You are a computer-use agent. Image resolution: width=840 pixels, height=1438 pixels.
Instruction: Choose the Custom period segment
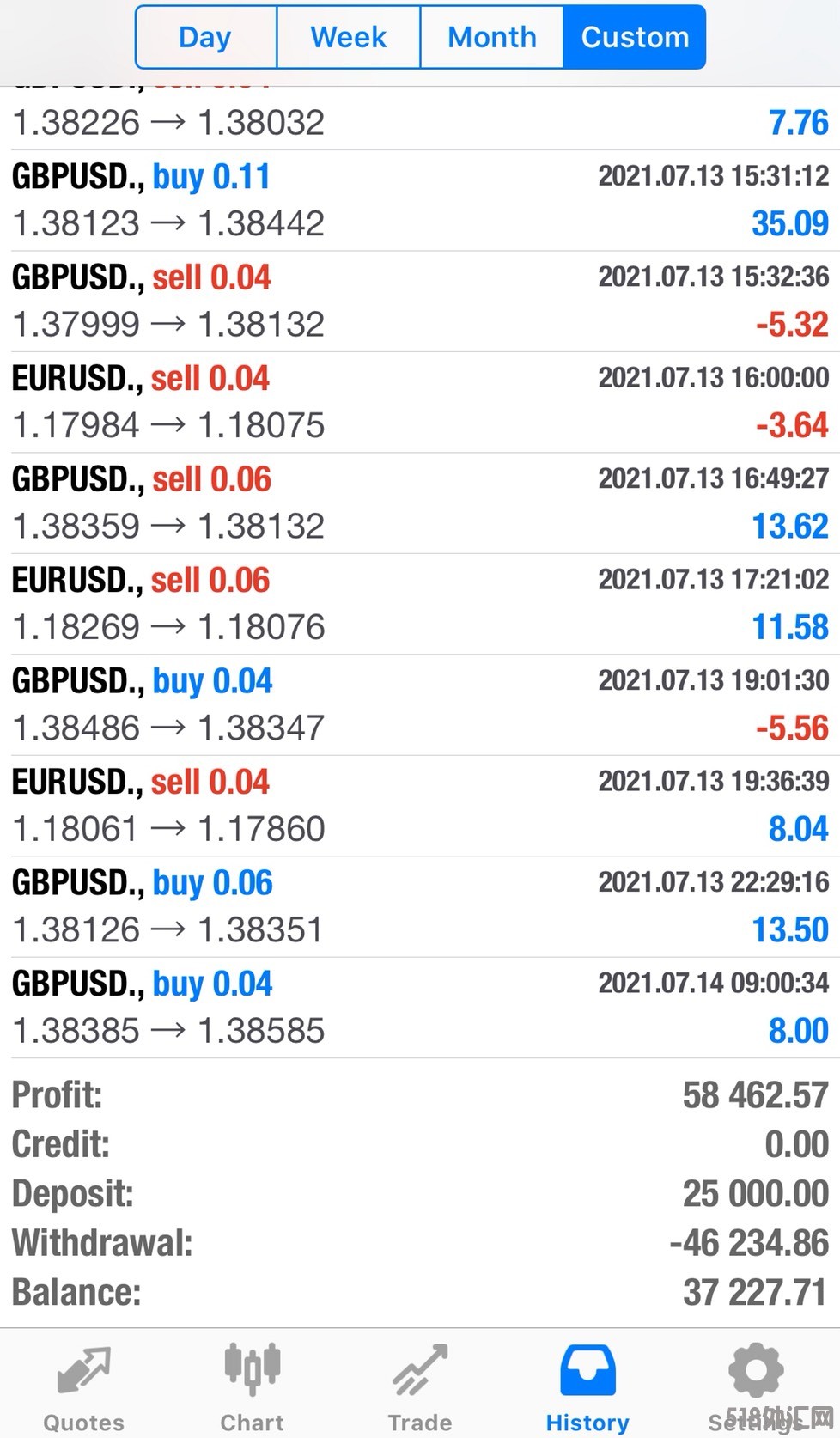(635, 37)
